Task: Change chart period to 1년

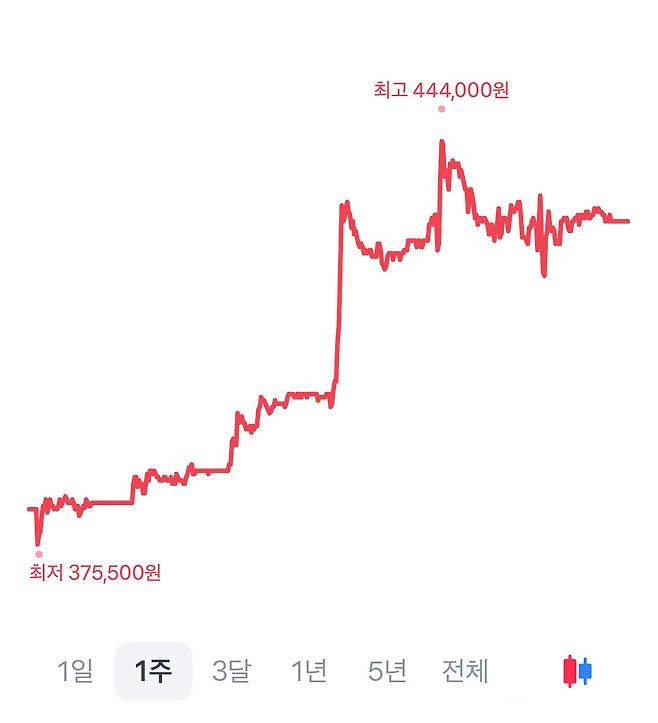Action: pos(309,671)
